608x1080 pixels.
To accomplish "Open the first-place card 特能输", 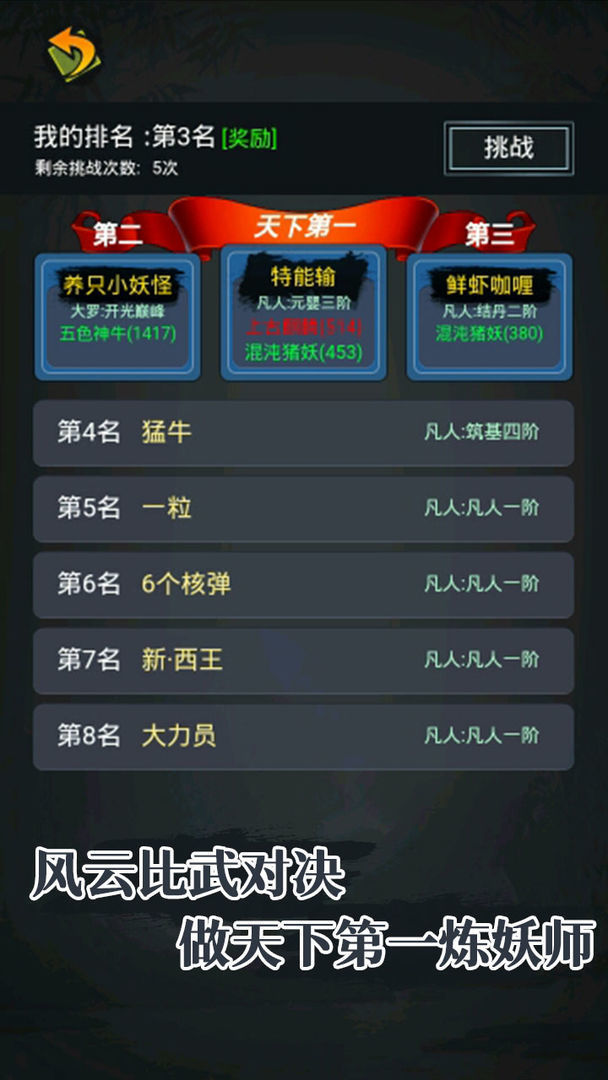I will coord(303,312).
